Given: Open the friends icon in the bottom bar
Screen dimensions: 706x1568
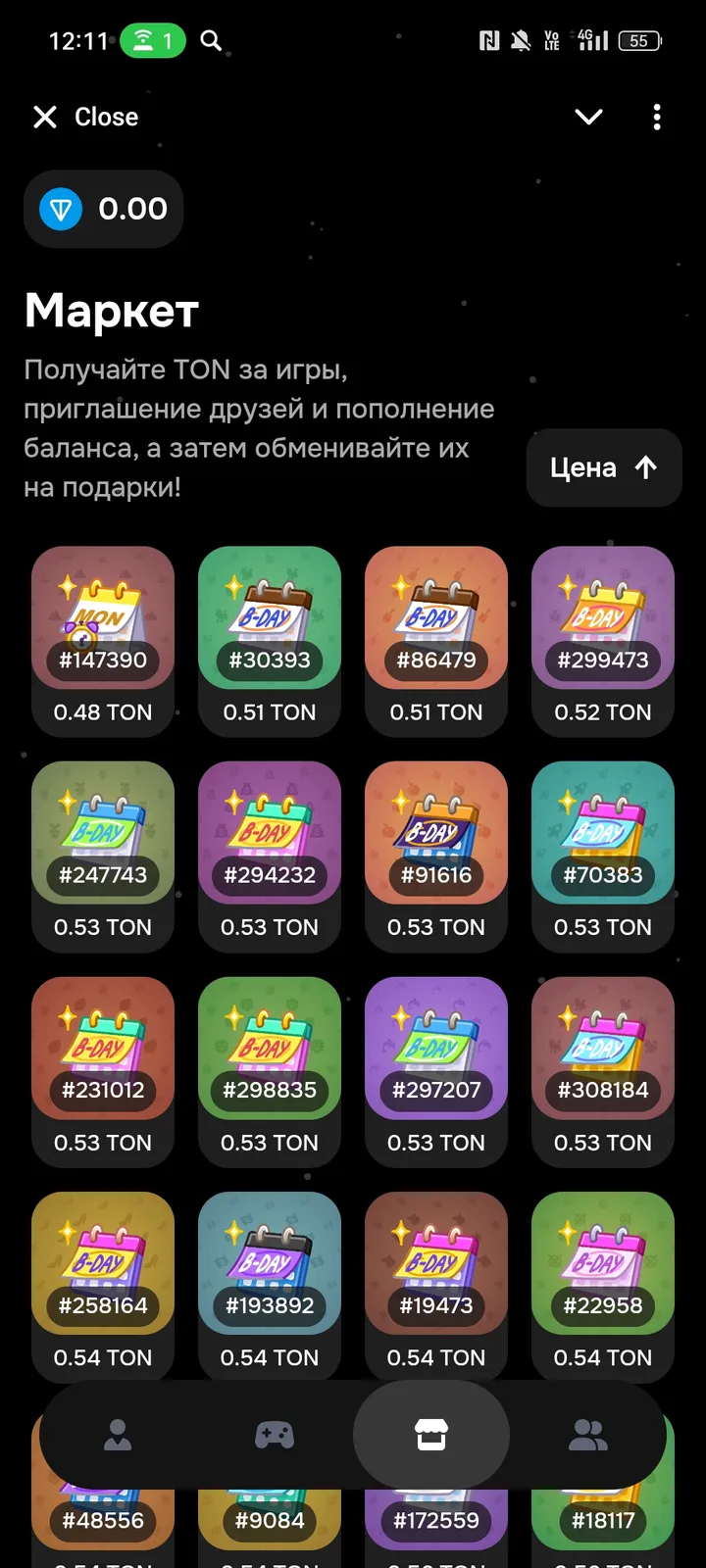Looking at the screenshot, I should tap(588, 1434).
